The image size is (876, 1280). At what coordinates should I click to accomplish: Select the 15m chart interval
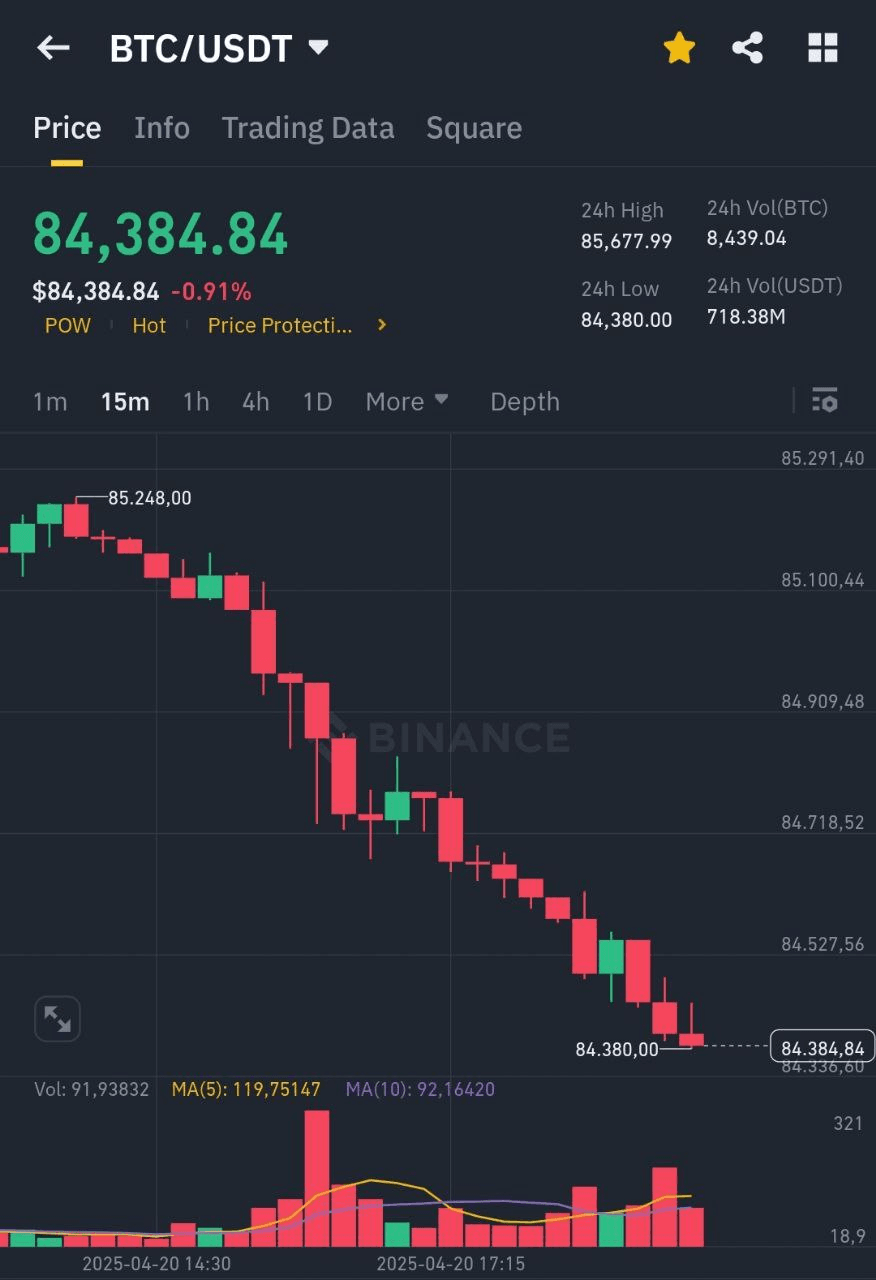125,402
